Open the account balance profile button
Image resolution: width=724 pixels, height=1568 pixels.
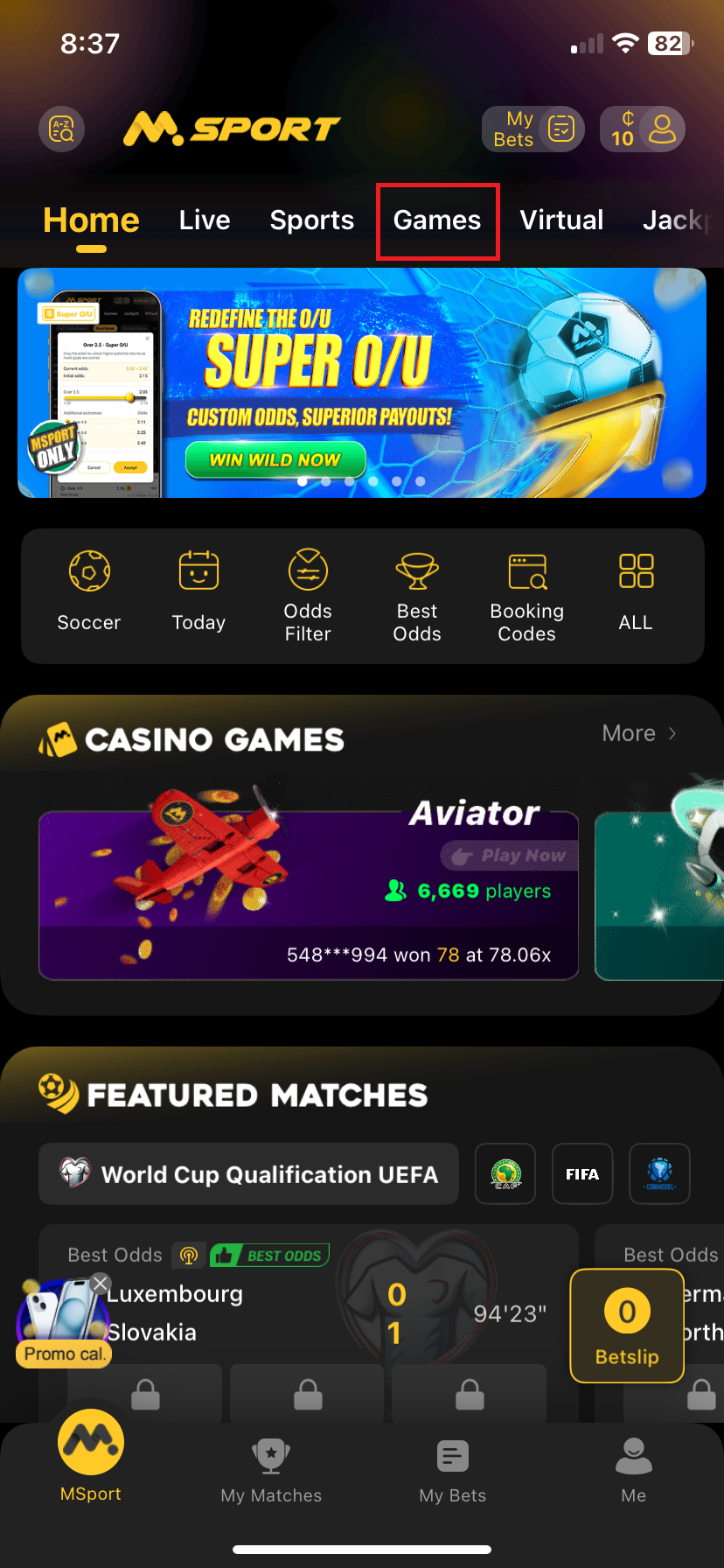(643, 129)
